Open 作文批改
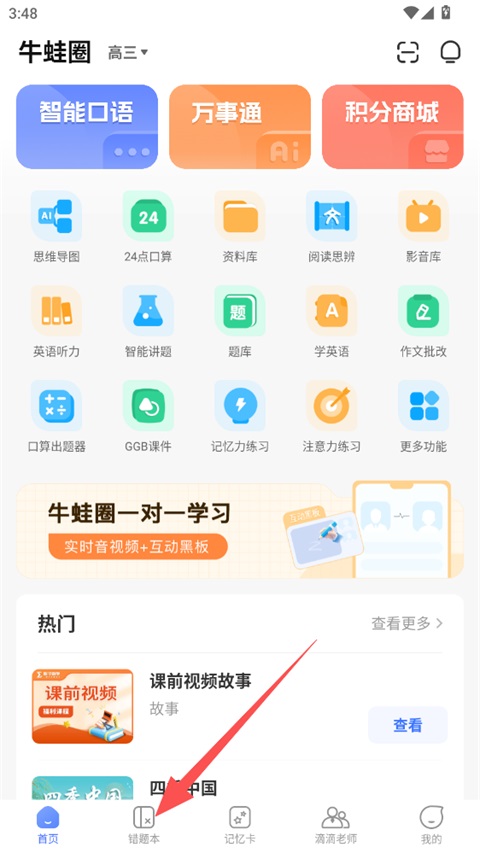The image size is (480, 853). point(423,322)
